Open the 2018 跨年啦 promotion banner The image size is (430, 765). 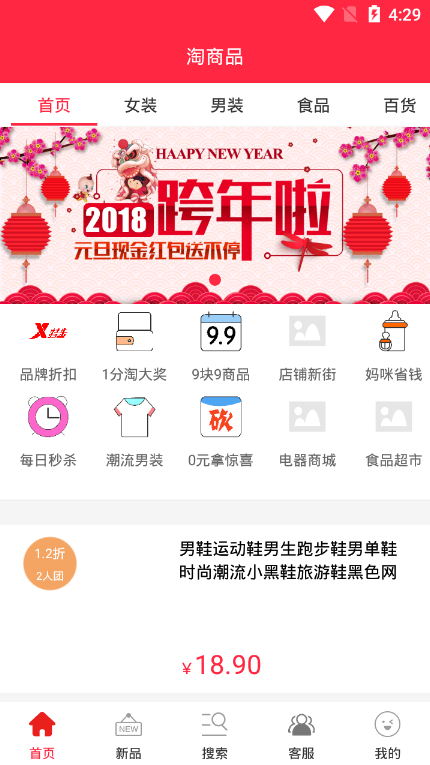(x=215, y=215)
